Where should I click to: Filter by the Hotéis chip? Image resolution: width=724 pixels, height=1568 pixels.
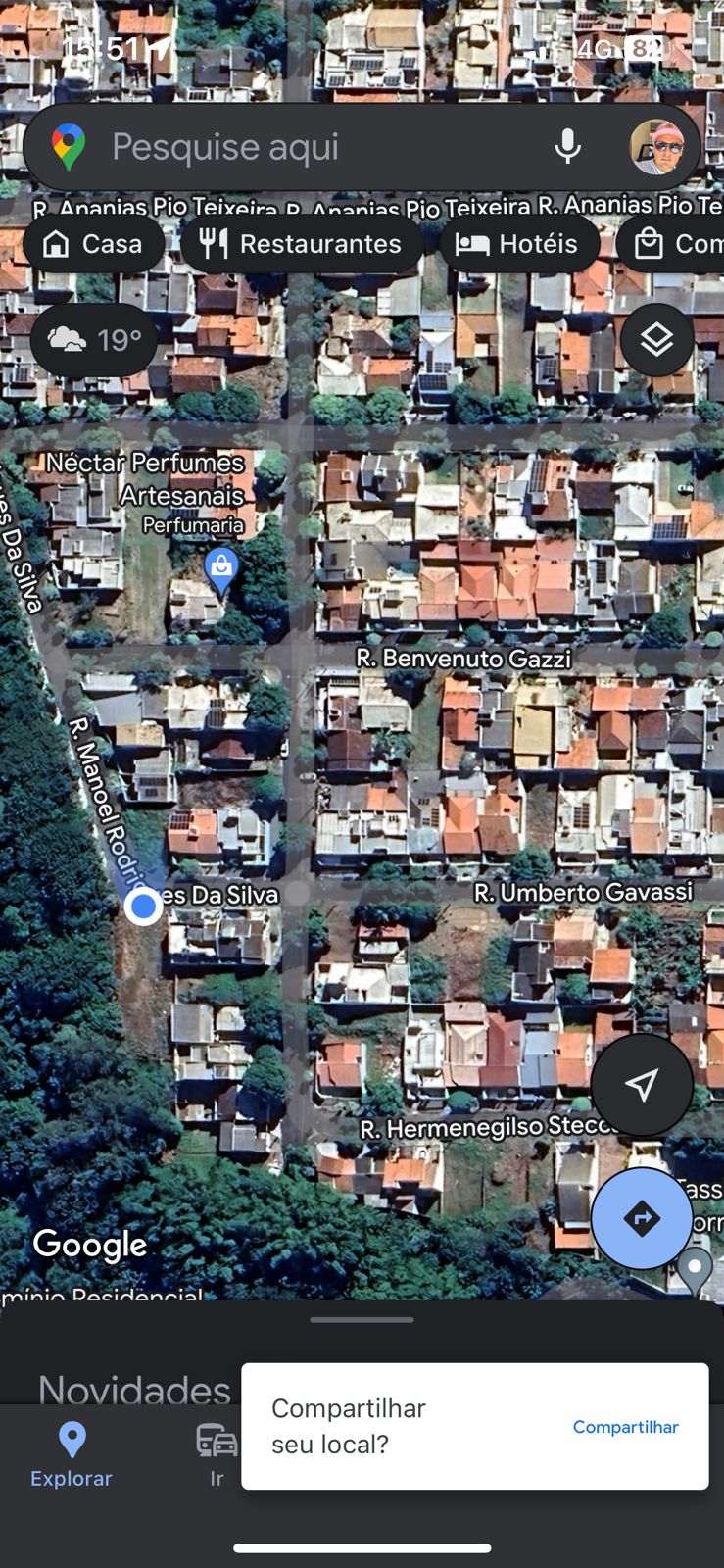point(518,244)
